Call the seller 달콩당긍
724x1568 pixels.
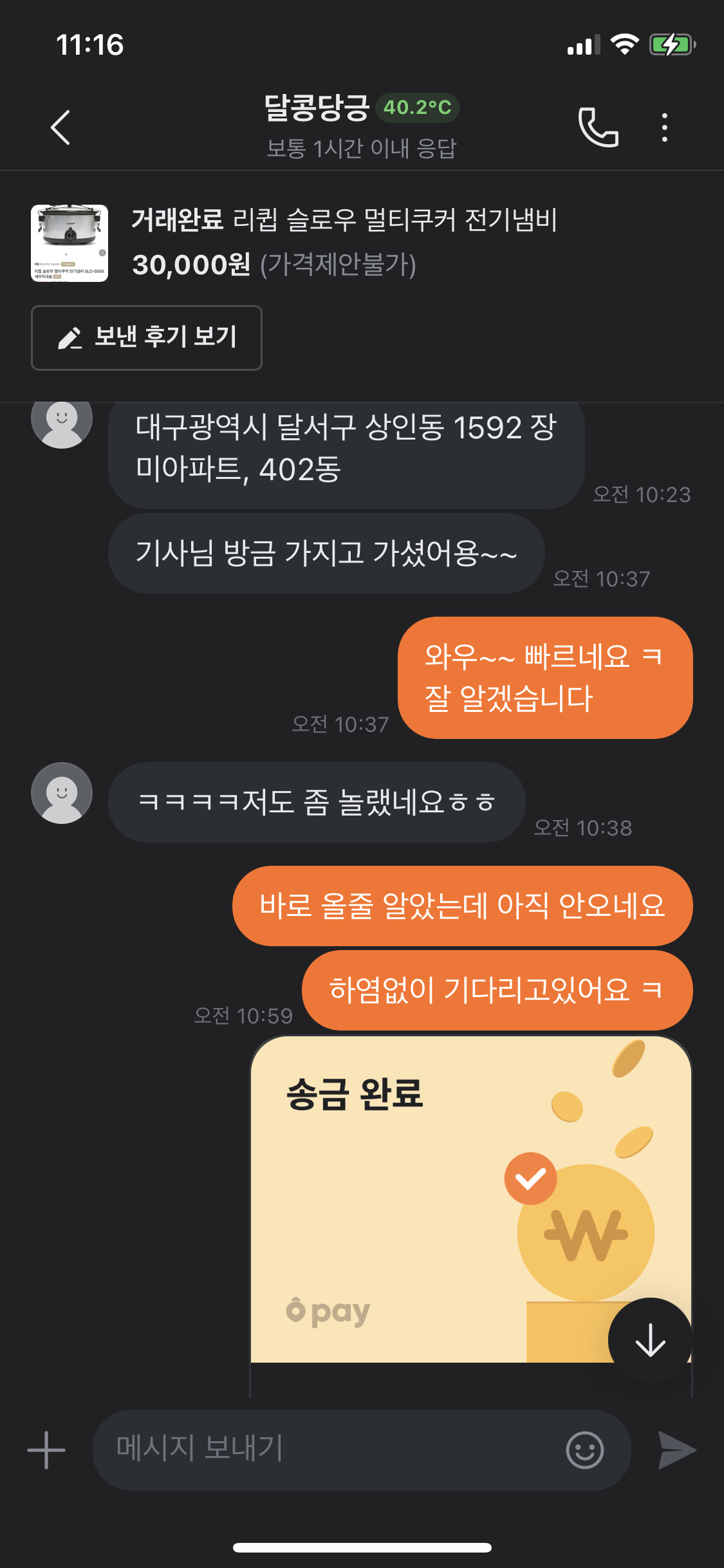pyautogui.click(x=599, y=127)
